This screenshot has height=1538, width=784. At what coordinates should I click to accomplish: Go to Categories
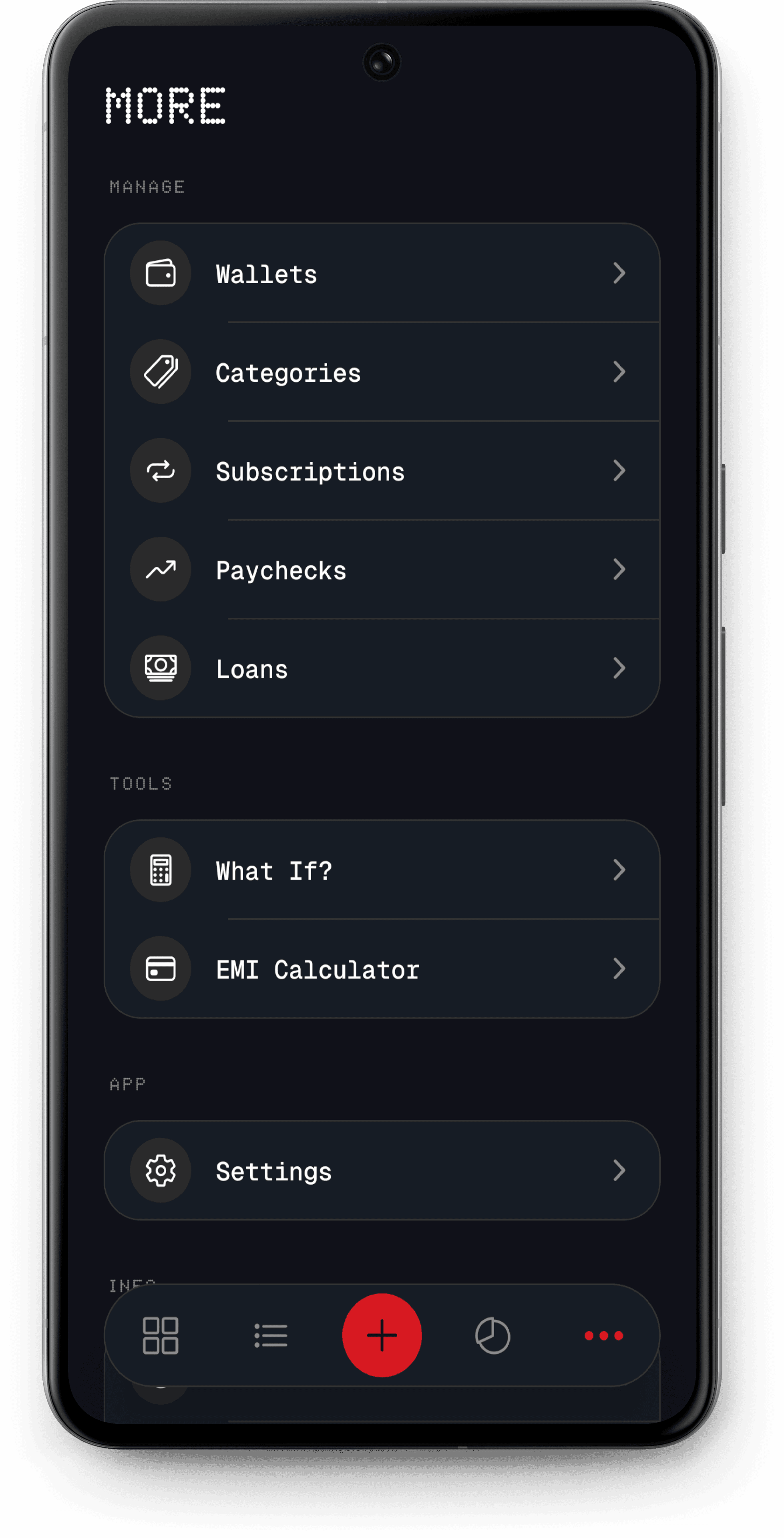[382, 372]
